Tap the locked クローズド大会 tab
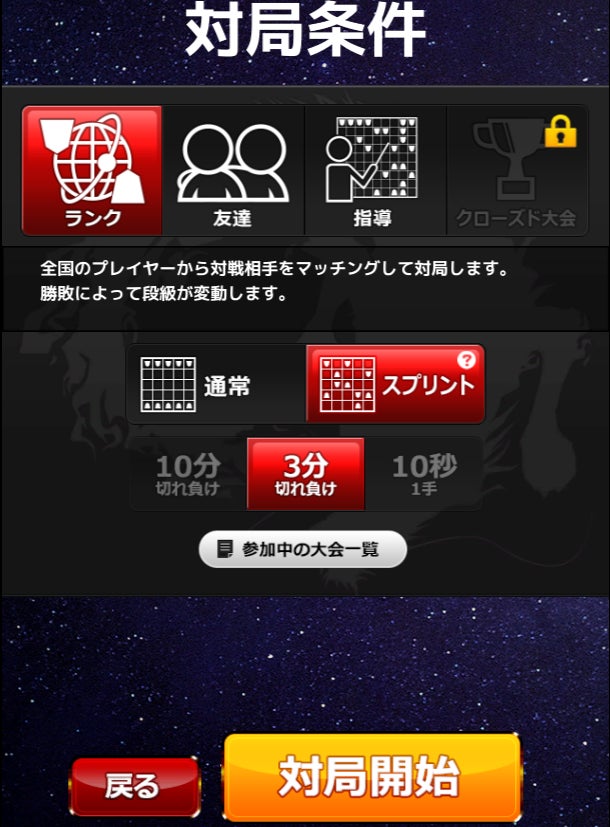Viewport: 610px width, 827px height. (x=516, y=170)
